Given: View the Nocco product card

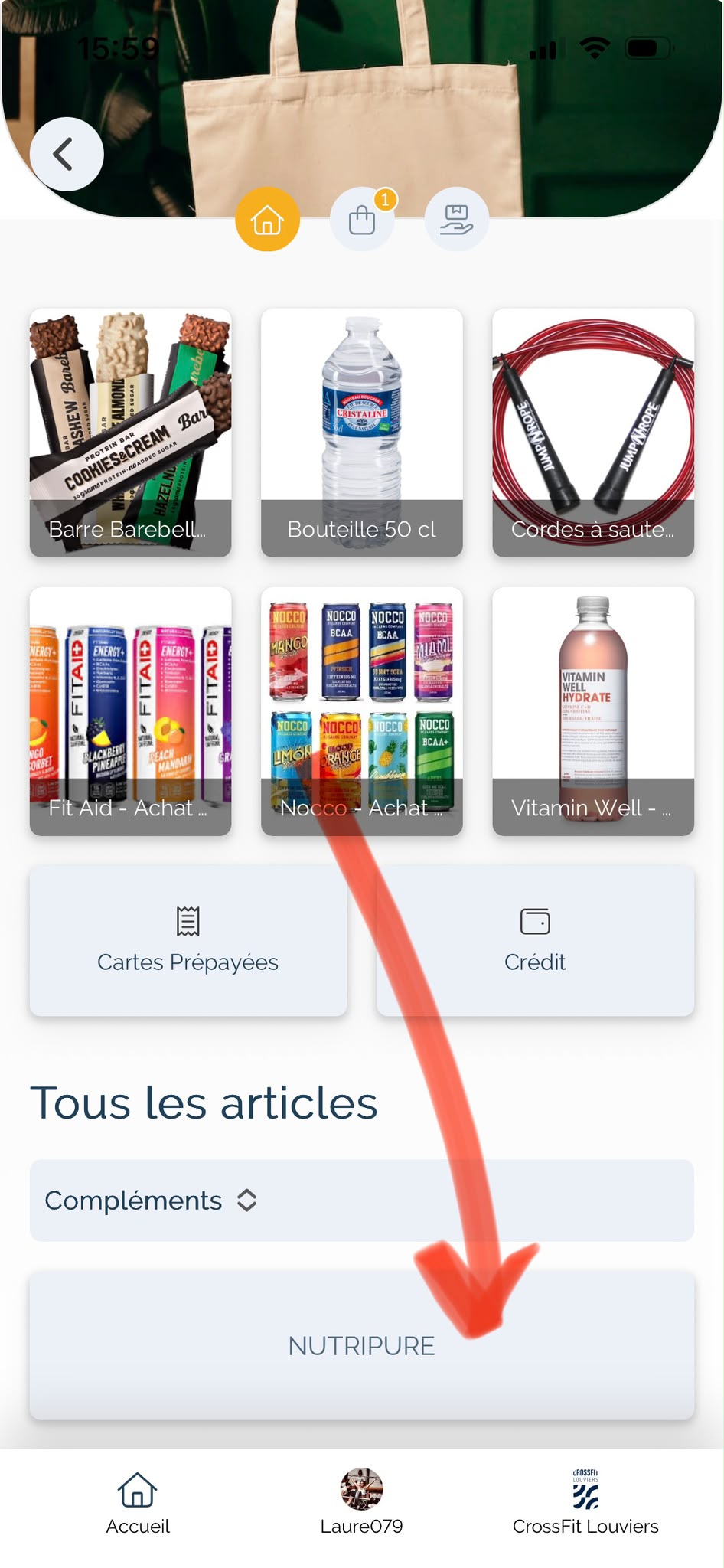Looking at the screenshot, I should (362, 711).
